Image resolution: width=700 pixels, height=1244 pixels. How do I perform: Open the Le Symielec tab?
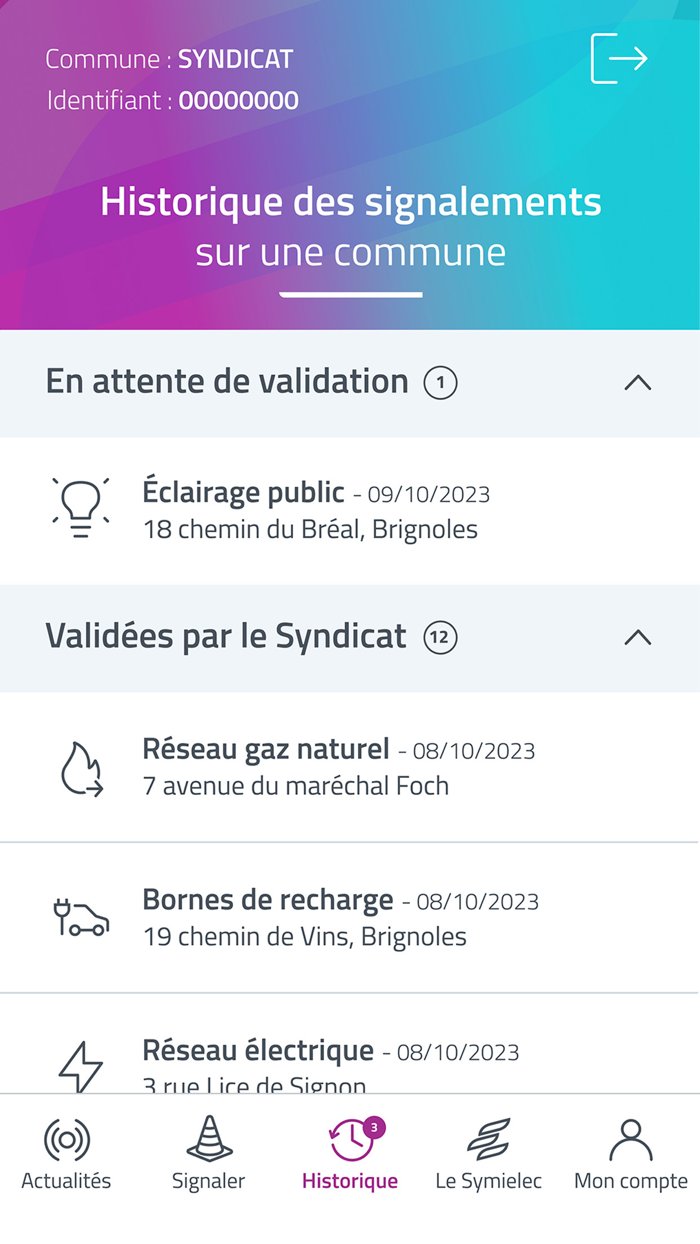488,1156
